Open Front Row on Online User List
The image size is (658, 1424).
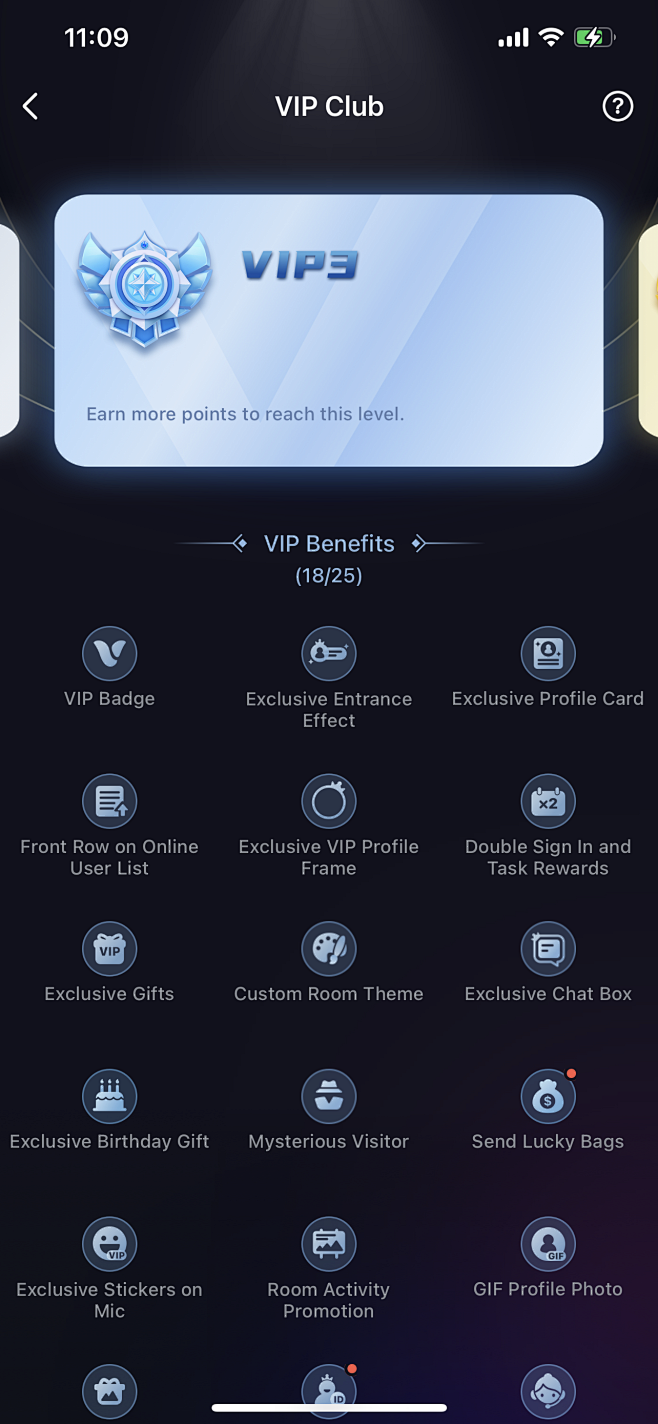point(109,802)
